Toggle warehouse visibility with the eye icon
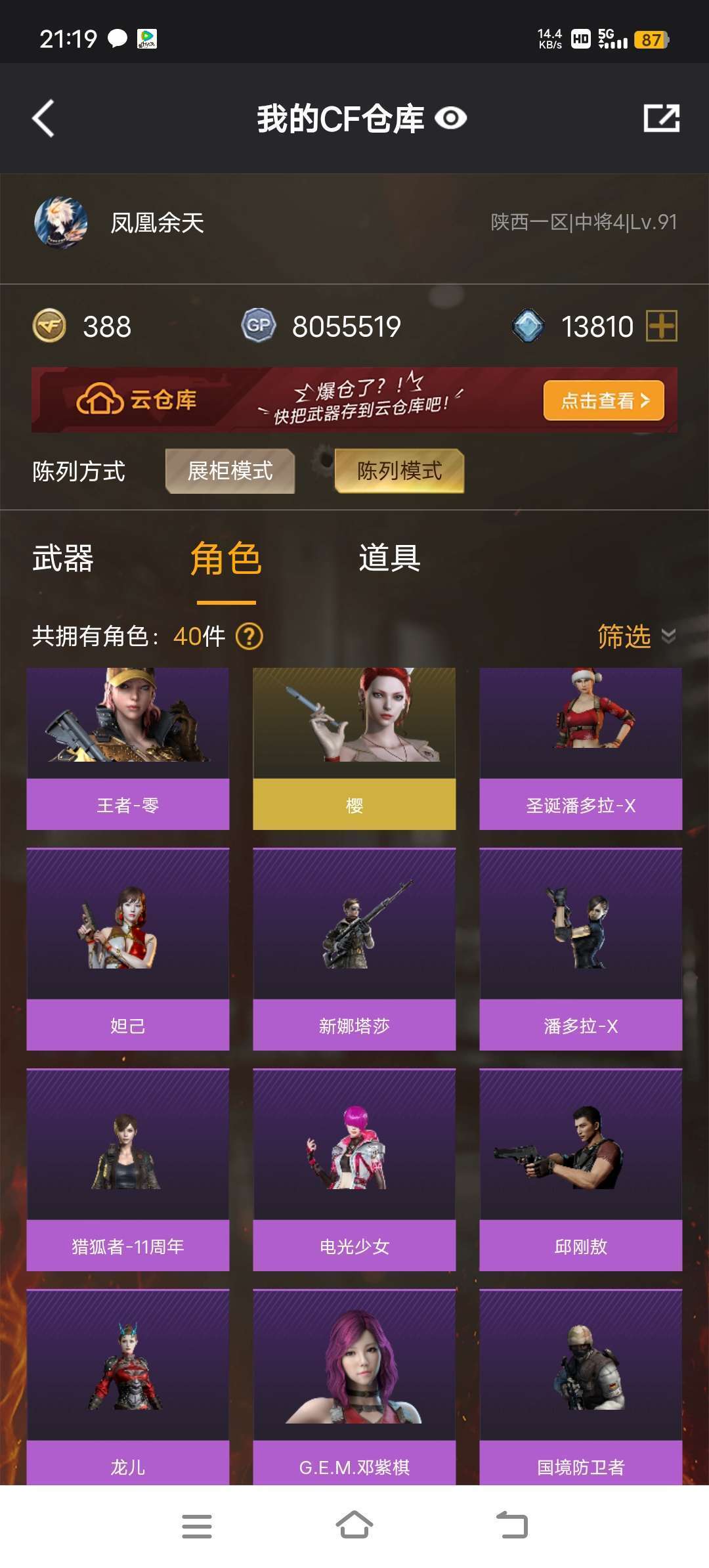 (451, 119)
